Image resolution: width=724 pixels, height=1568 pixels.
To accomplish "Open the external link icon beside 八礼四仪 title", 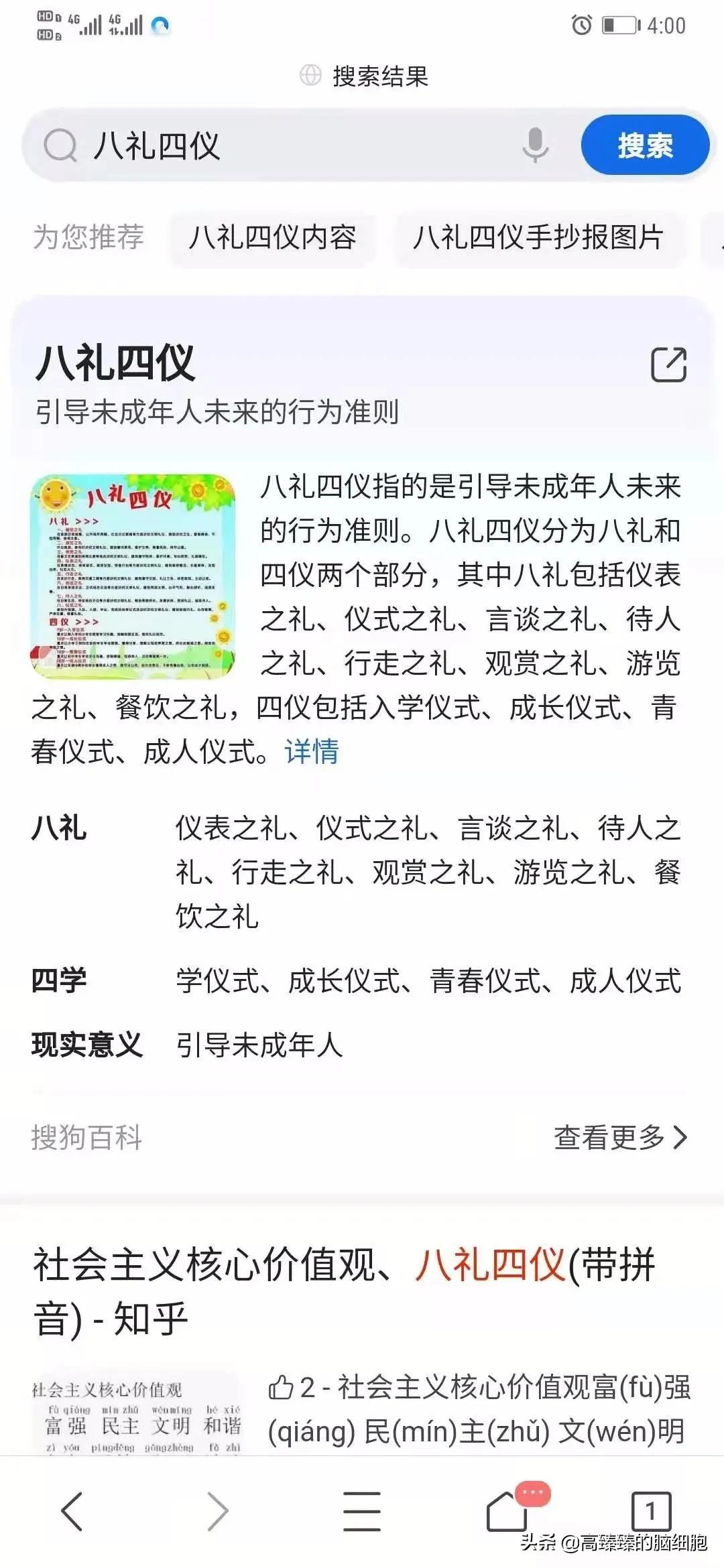I will tap(668, 365).
